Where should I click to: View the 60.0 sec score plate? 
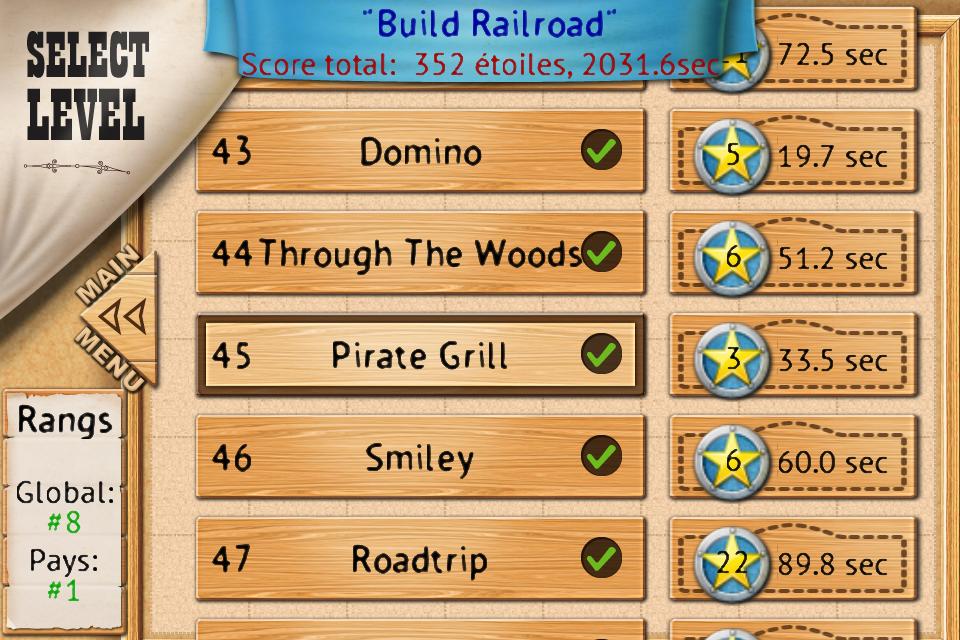[x=795, y=460]
